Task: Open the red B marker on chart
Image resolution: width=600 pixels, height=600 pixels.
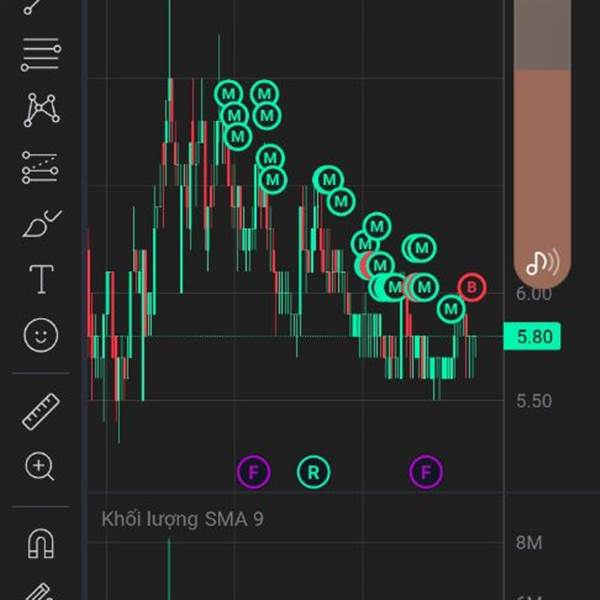Action: coord(472,288)
